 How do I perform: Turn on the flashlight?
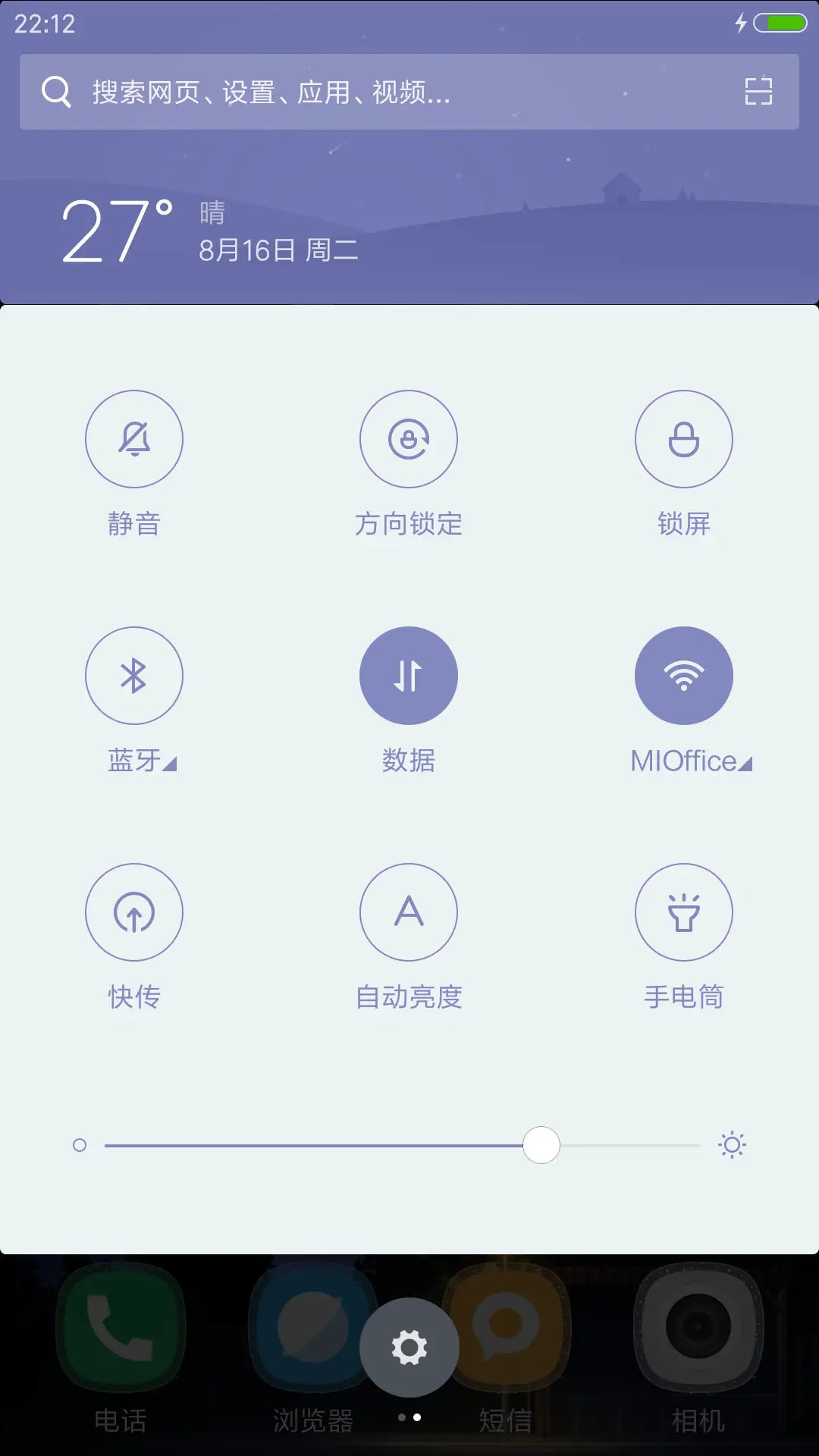click(x=683, y=913)
